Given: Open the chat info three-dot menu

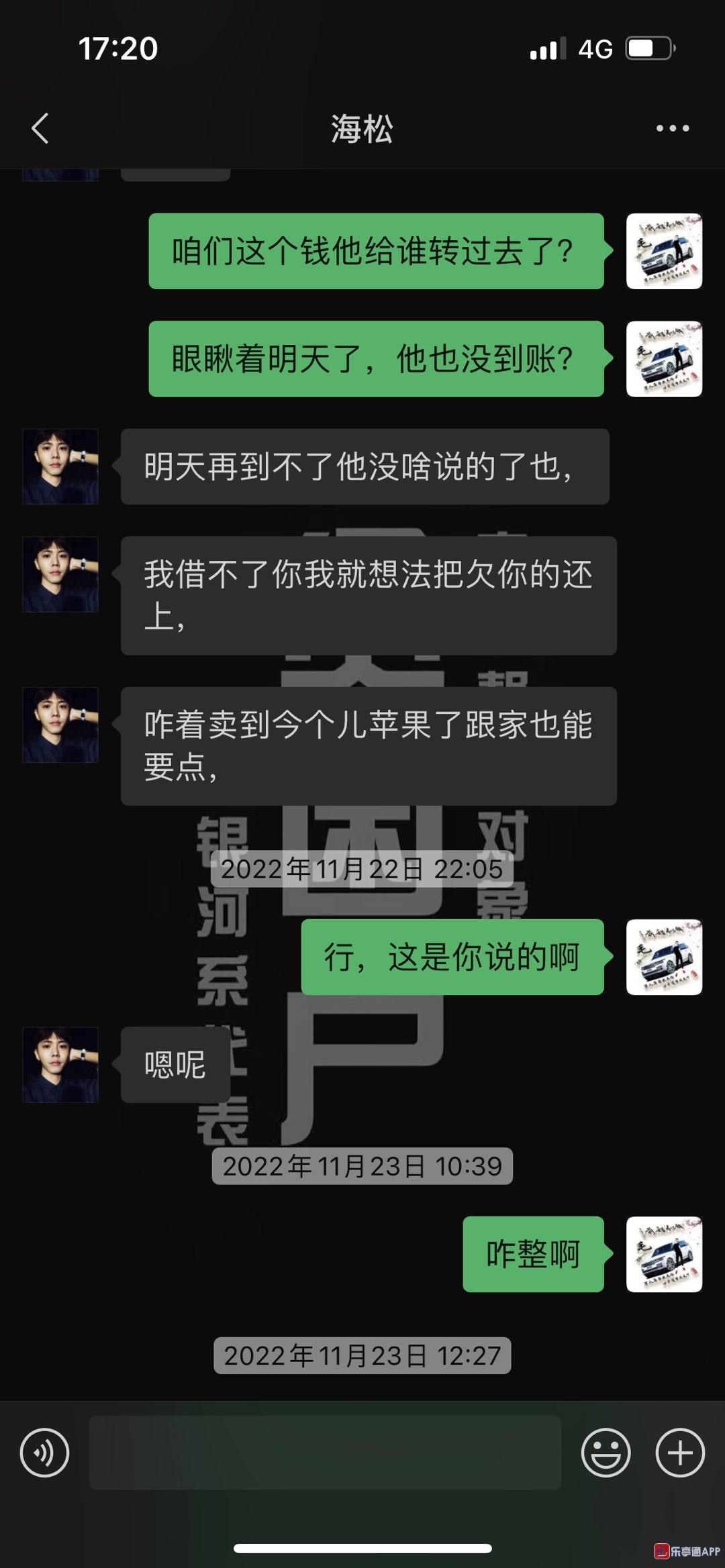Looking at the screenshot, I should pos(673,128).
